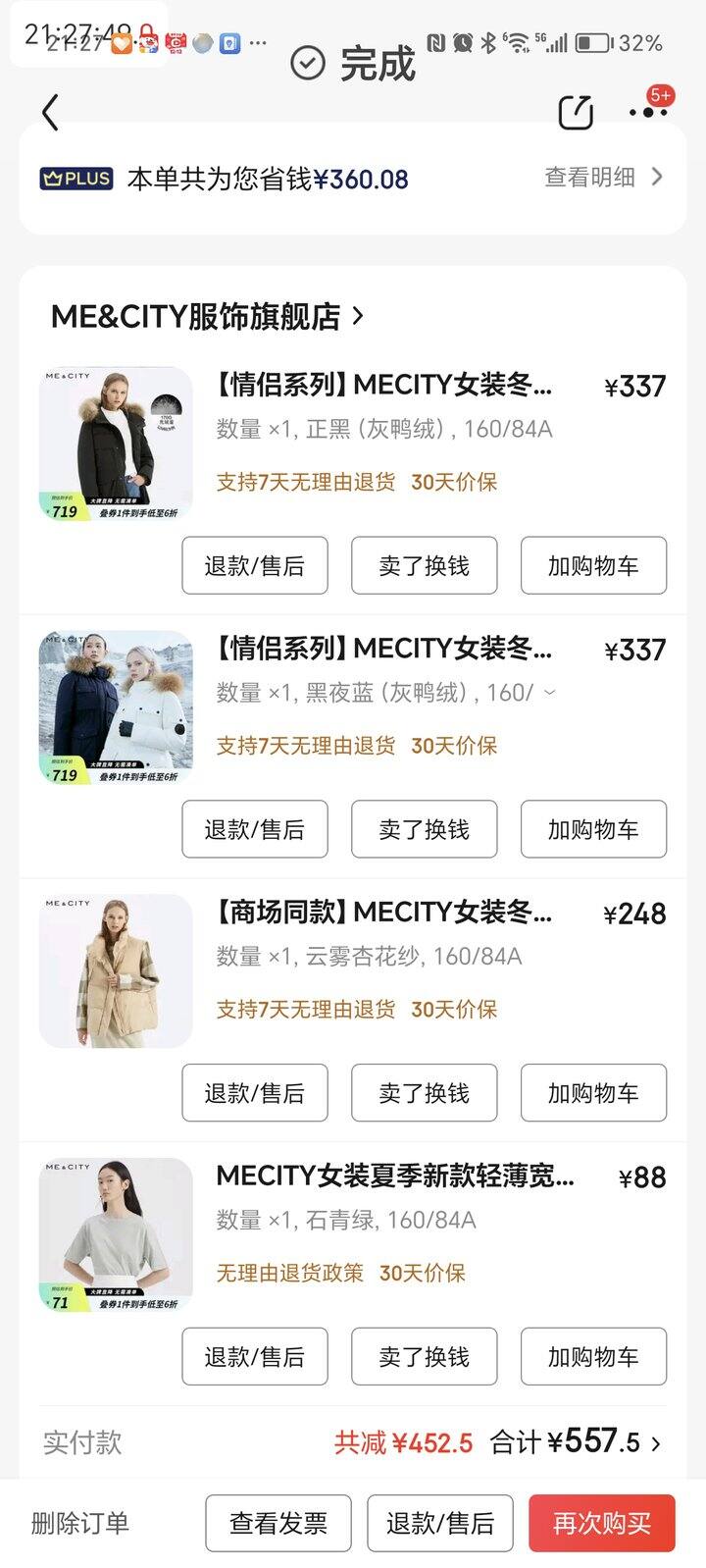Open the 正黑 down jacket product image

[x=116, y=444]
